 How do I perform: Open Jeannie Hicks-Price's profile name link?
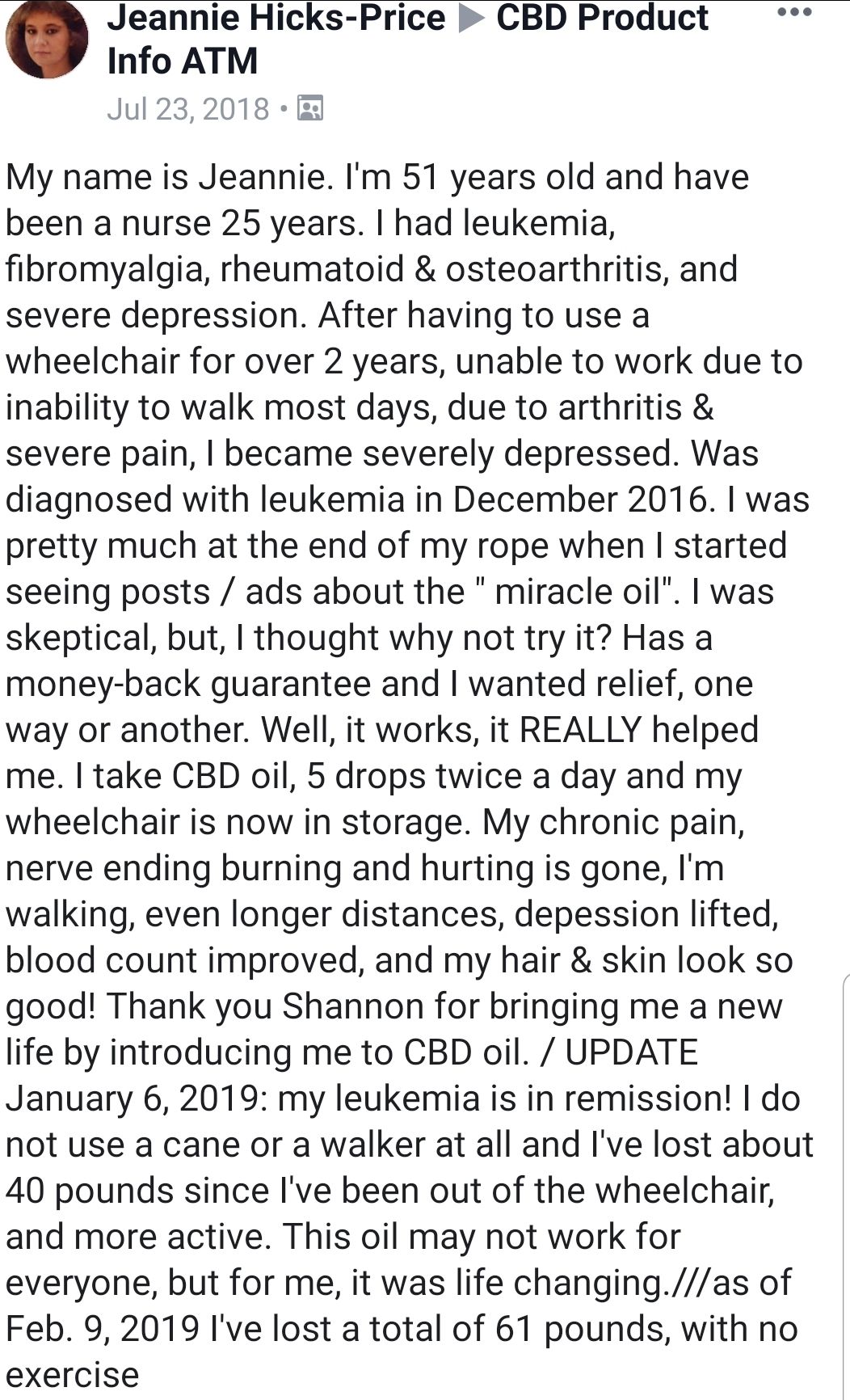(276, 18)
